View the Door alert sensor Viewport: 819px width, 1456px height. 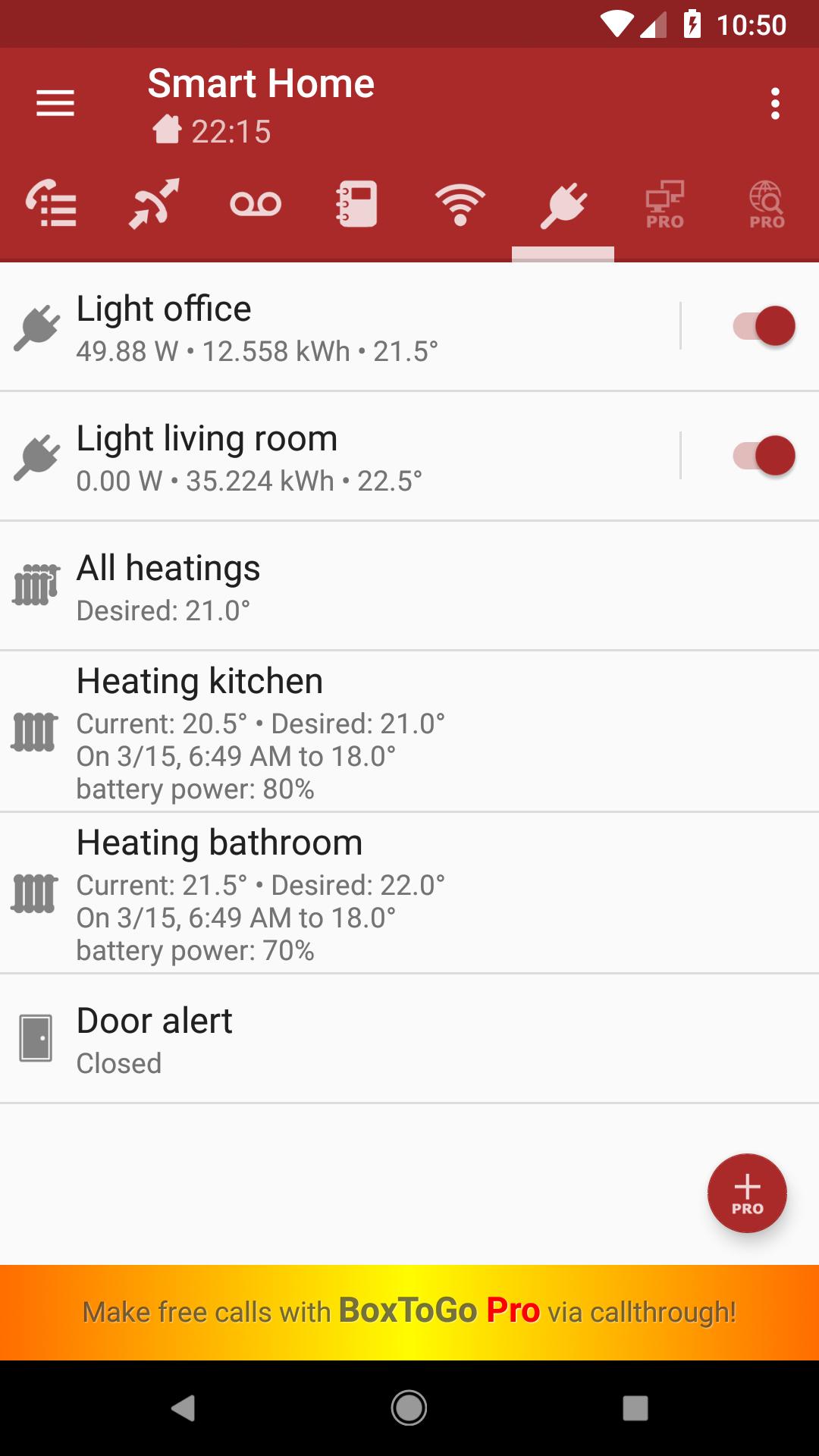(409, 1039)
